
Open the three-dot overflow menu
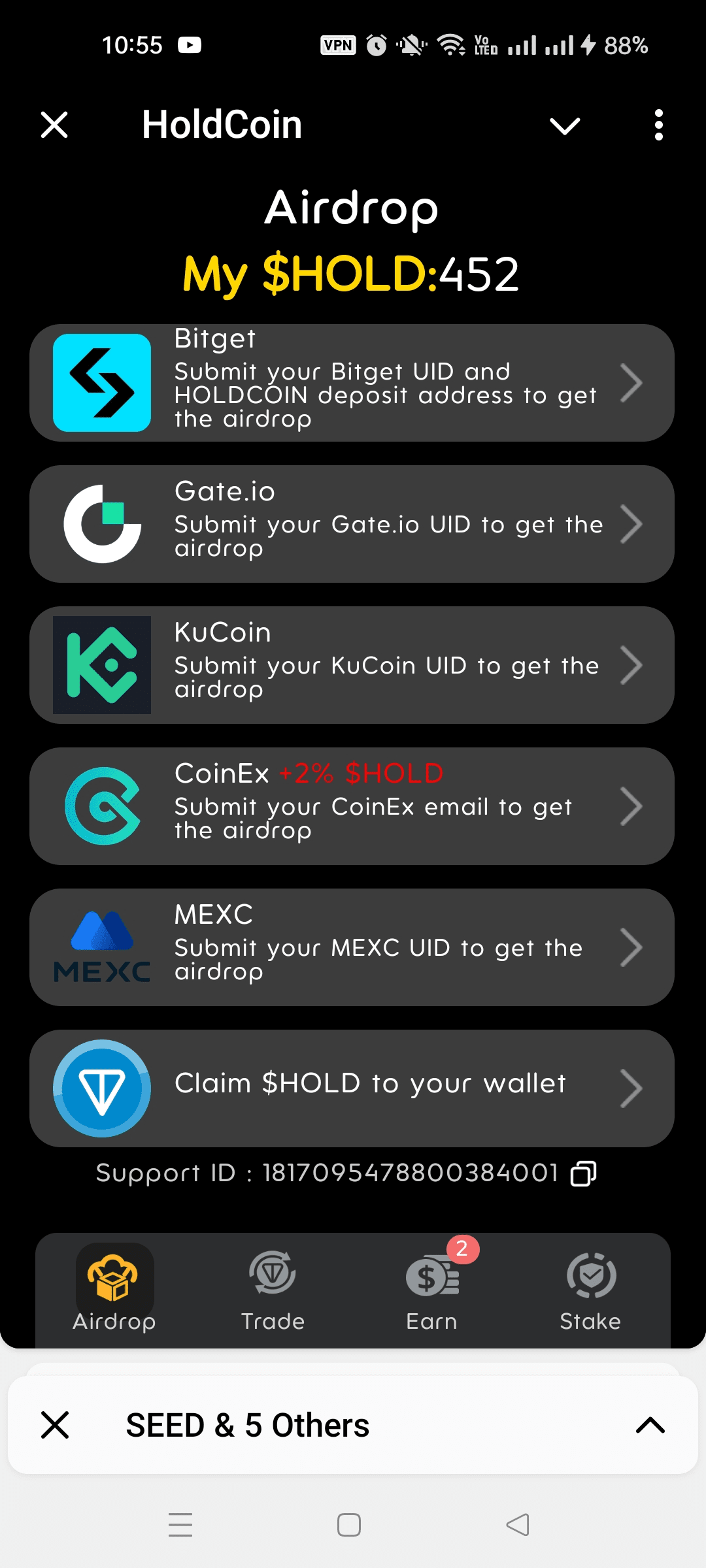658,125
